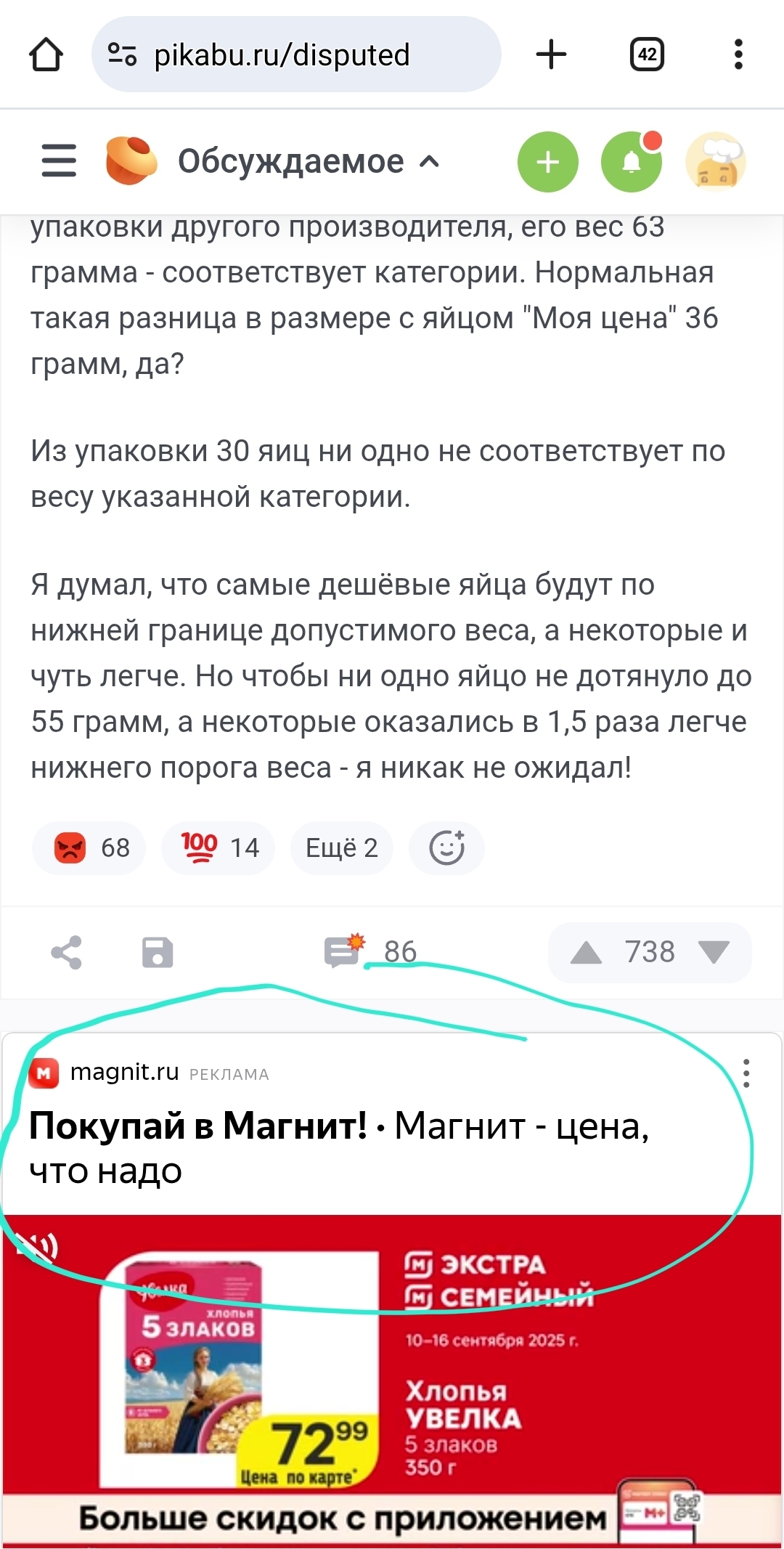Share this post
The height and width of the screenshot is (1549, 784).
tap(66, 952)
